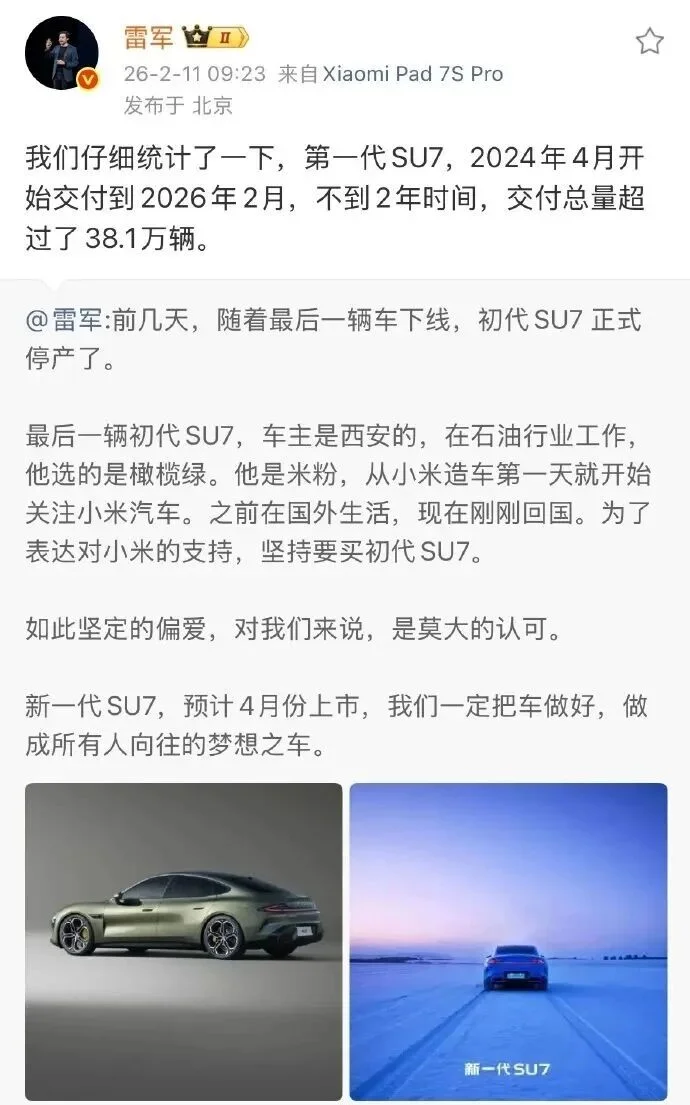
Task: View the olive green SU7 photo
Action: pos(183,940)
